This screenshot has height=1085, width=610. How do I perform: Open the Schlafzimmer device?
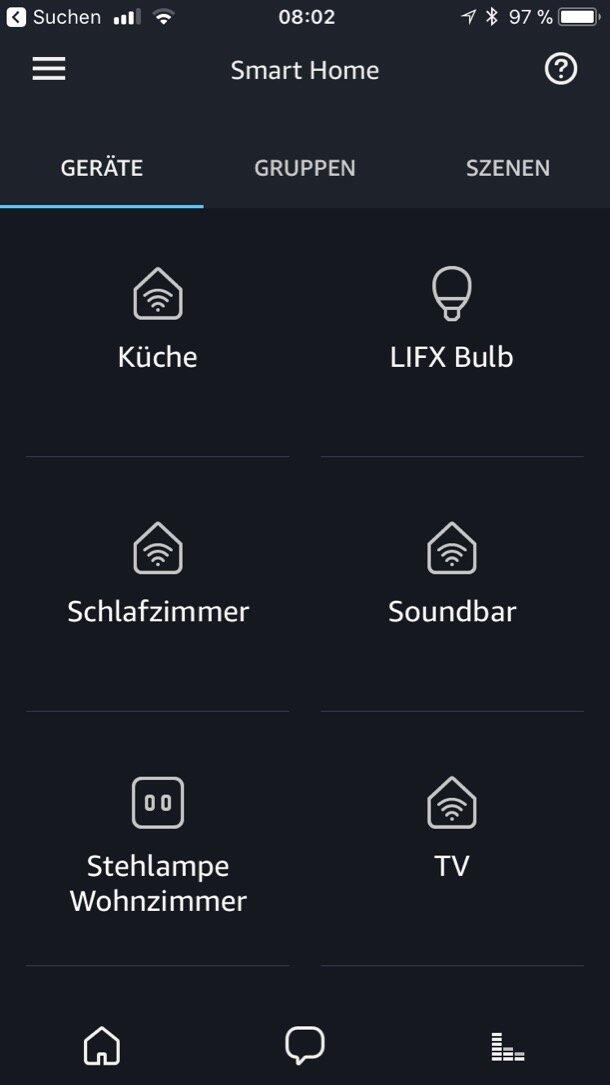click(158, 576)
